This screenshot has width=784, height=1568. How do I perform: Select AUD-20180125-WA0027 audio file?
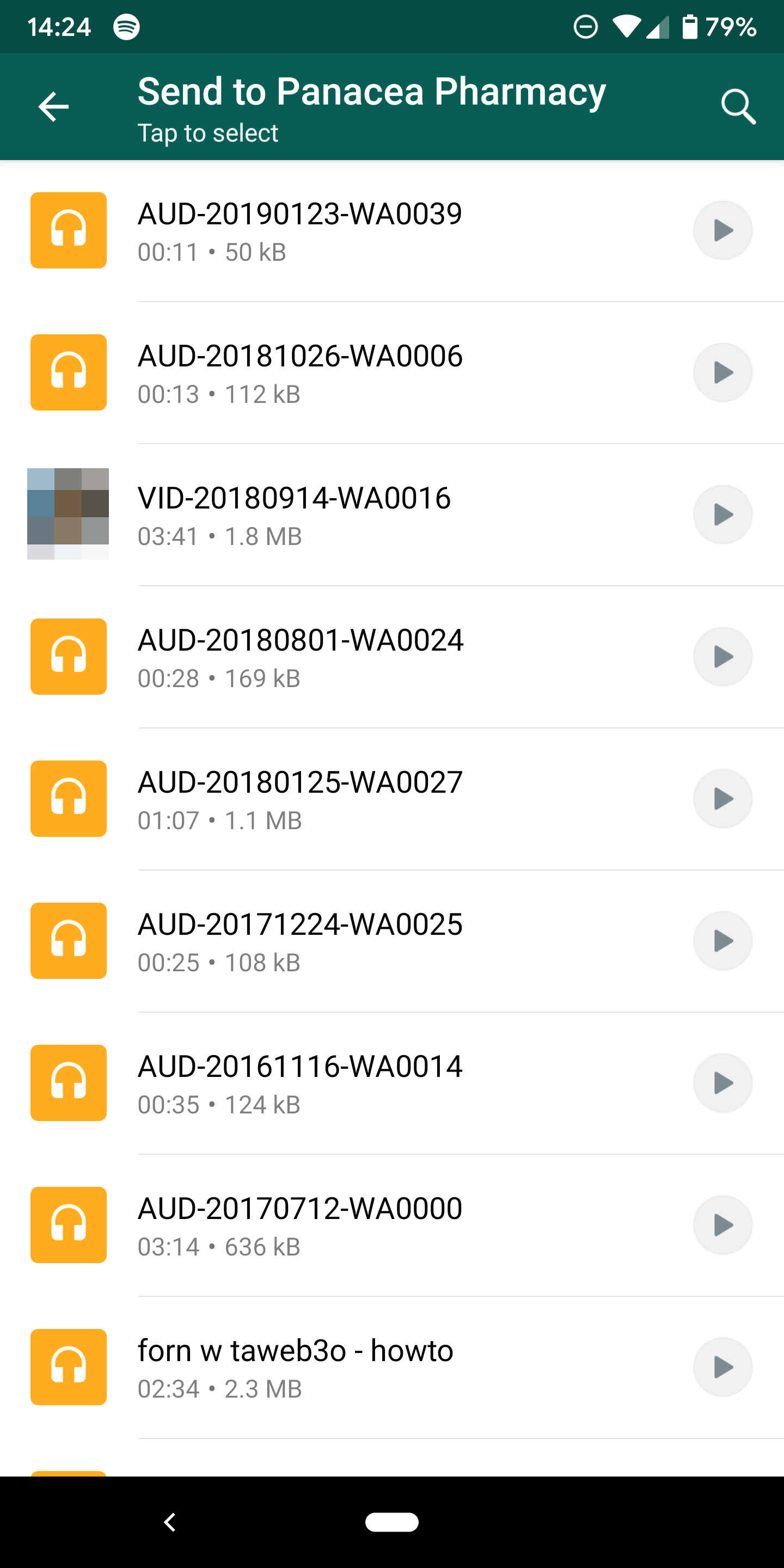pyautogui.click(x=392, y=799)
